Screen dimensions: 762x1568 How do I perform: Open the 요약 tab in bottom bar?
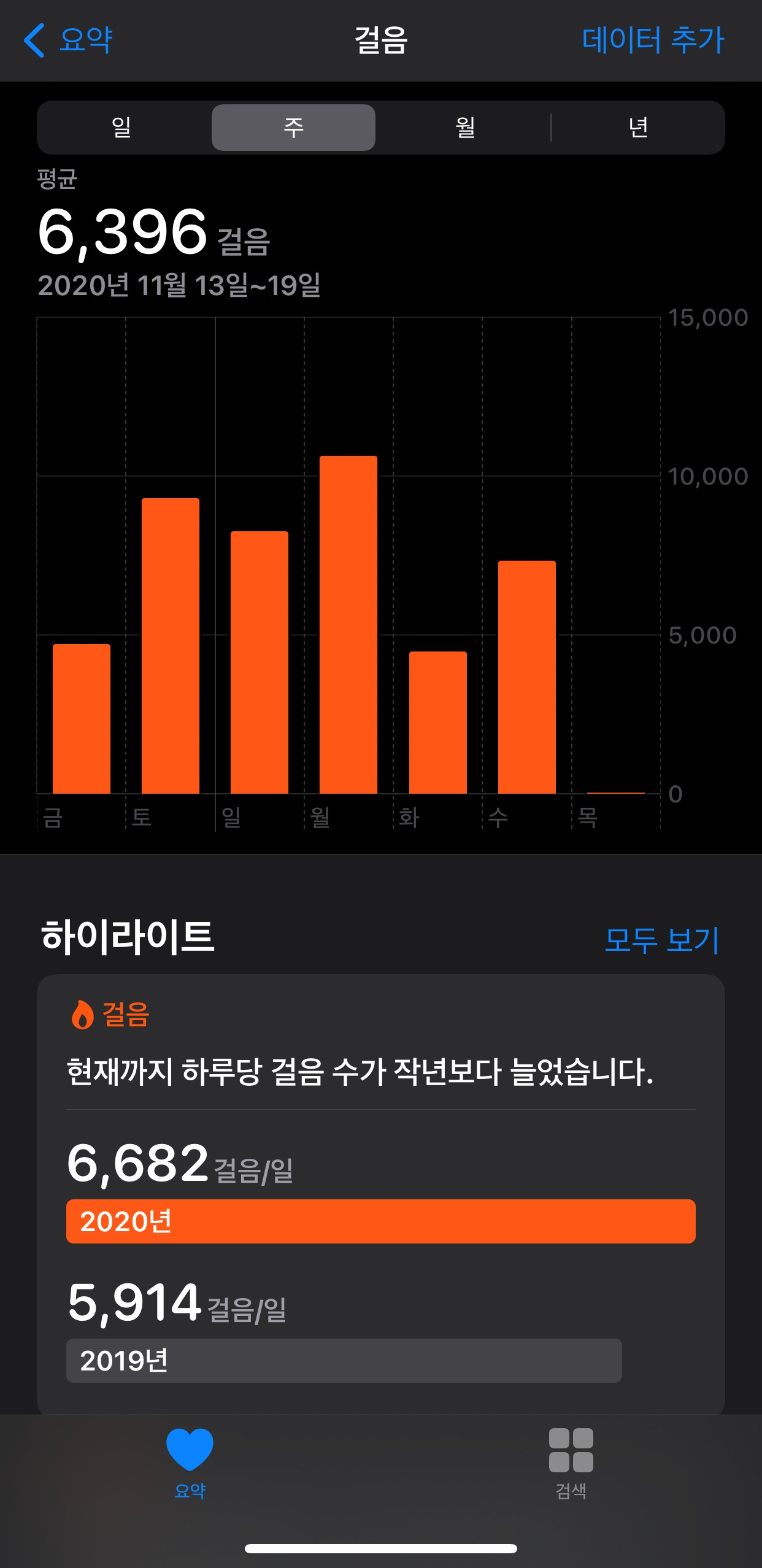[x=190, y=1464]
